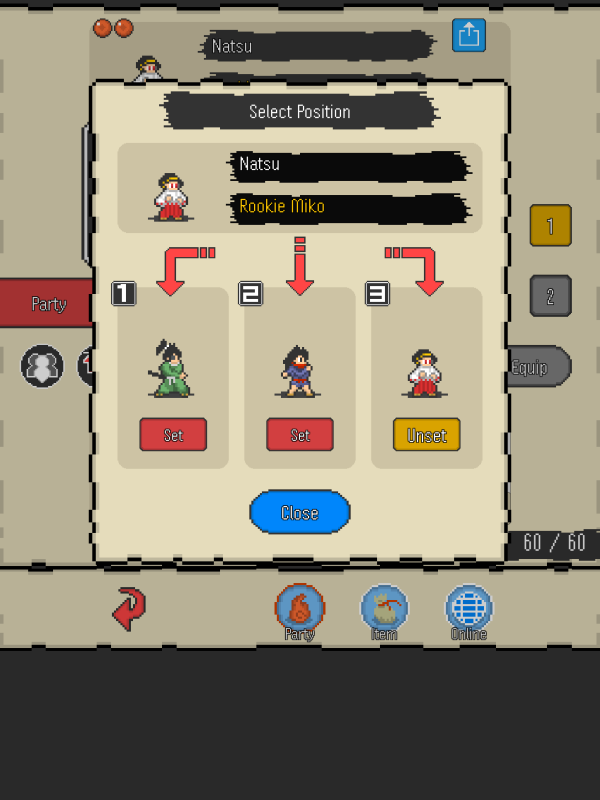
Task: Open the Party tab in bottom bar
Action: (x=299, y=610)
